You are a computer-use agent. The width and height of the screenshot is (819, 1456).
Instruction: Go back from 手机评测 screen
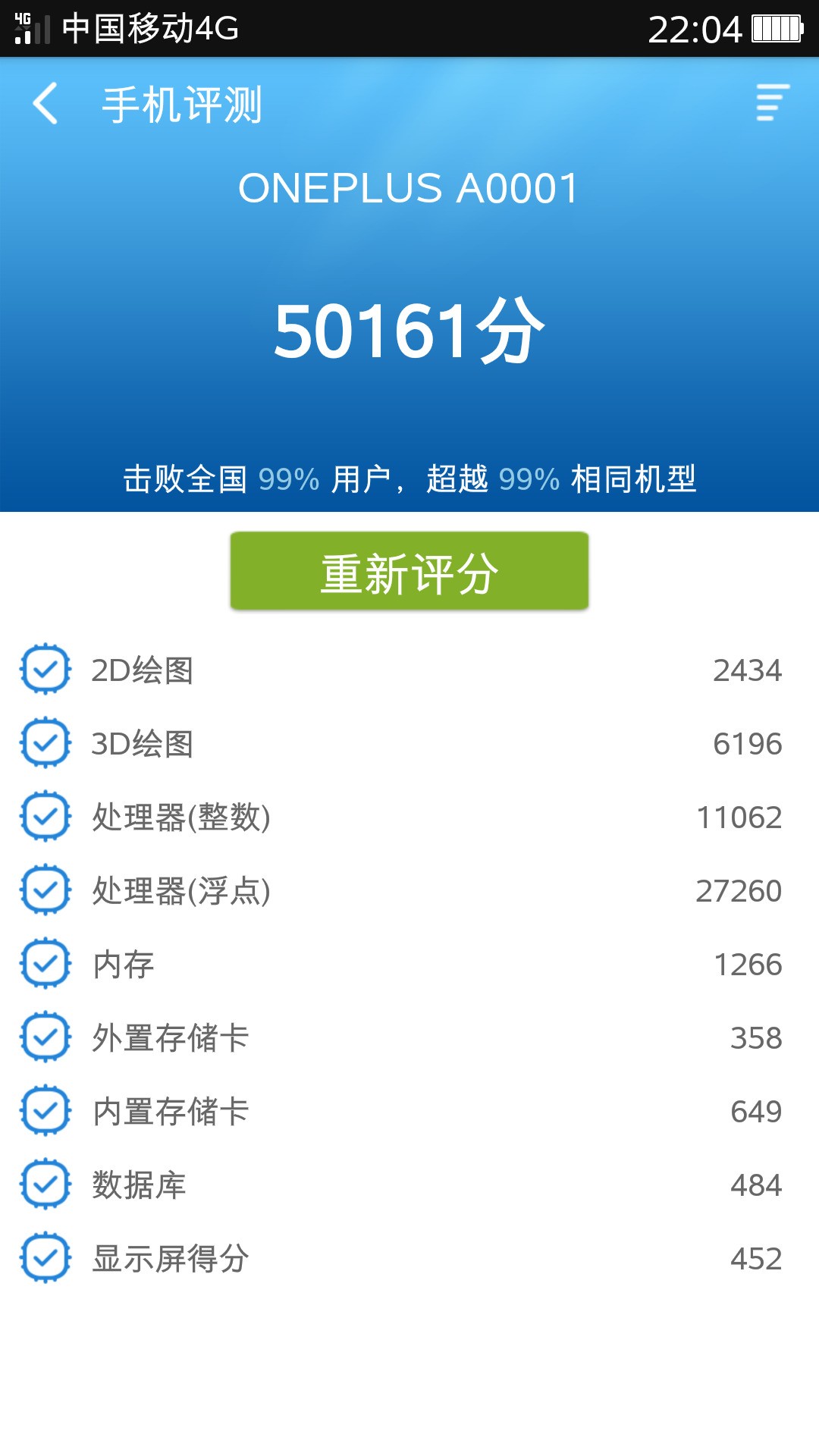point(45,103)
